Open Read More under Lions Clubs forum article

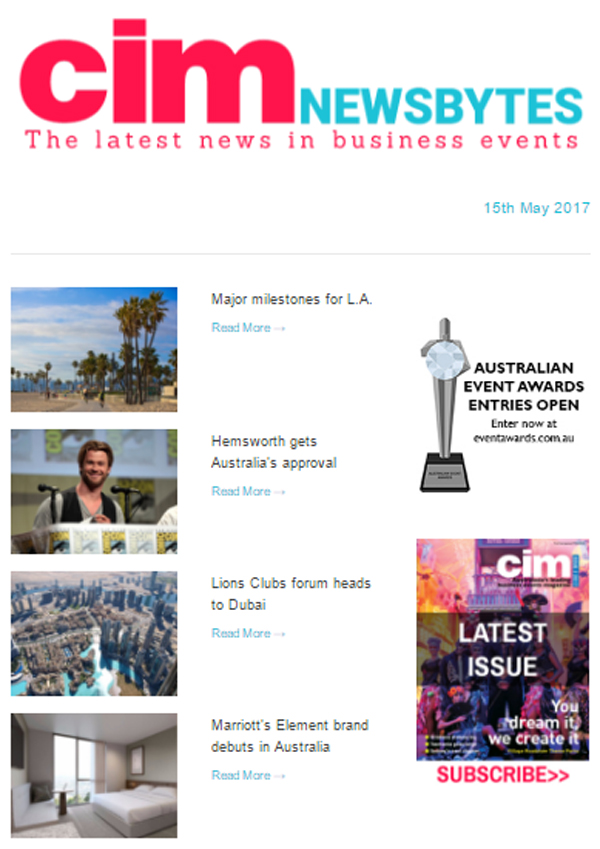coord(248,633)
